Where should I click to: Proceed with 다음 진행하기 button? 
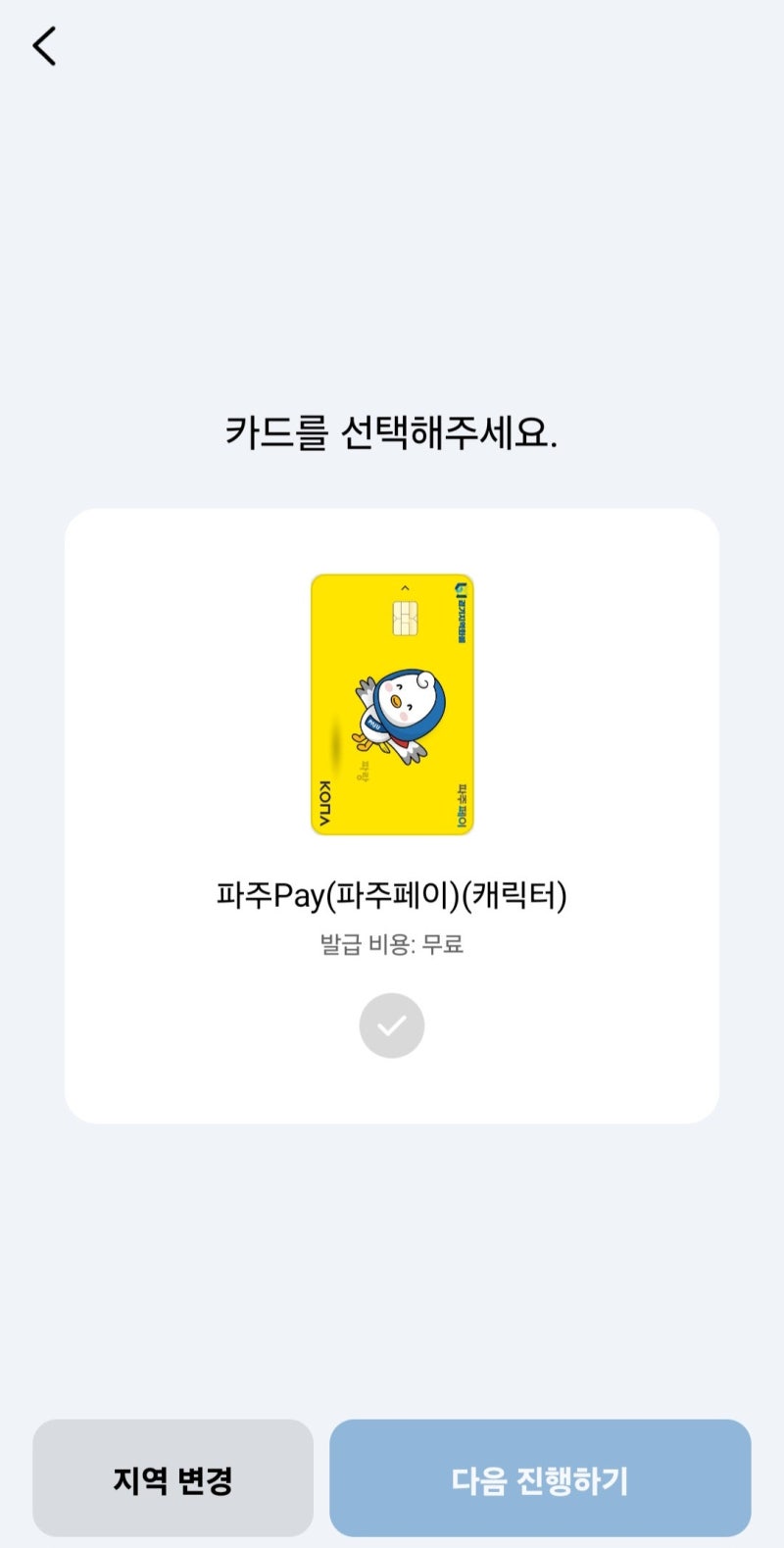[540, 1478]
